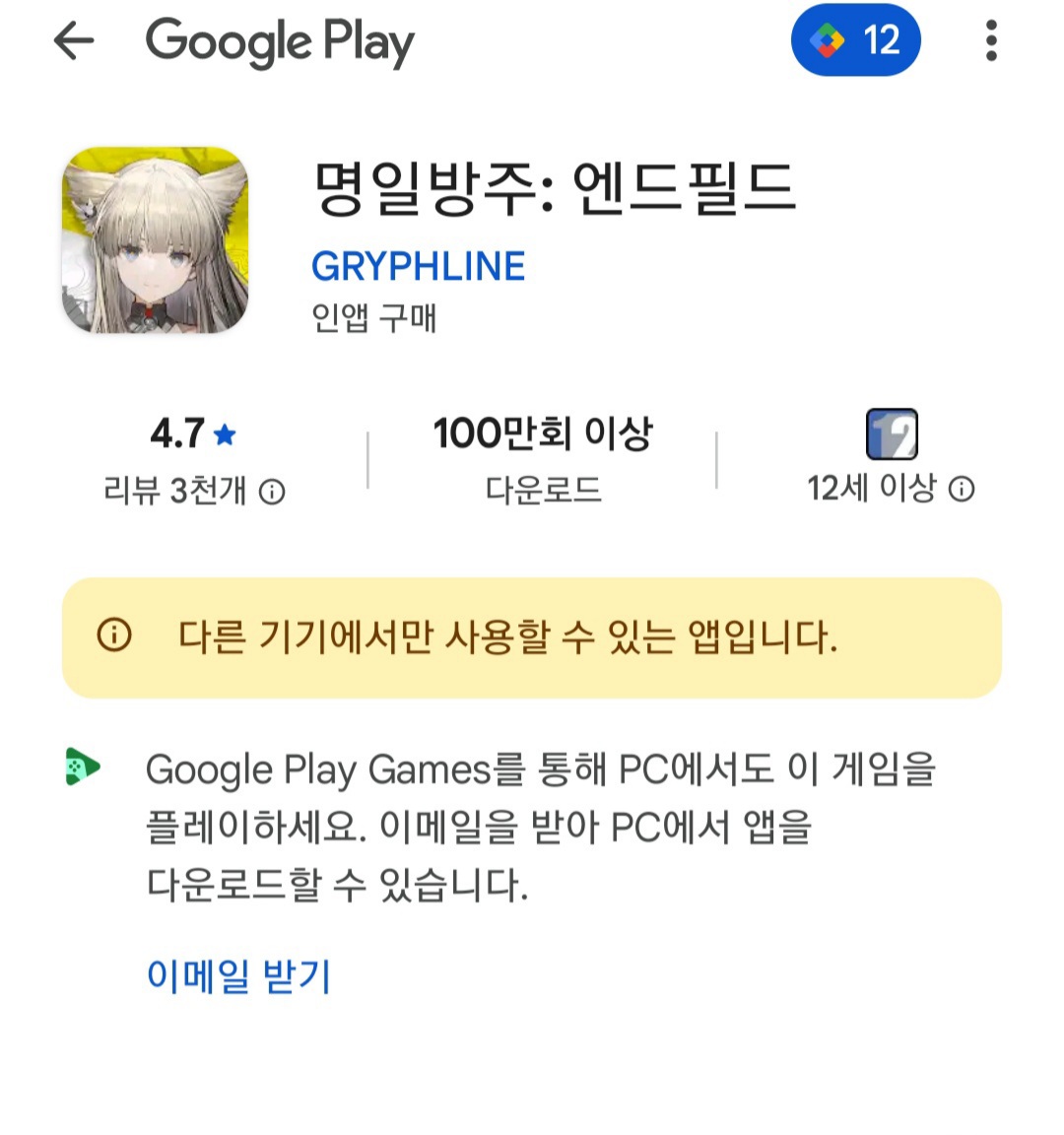1064x1135 pixels.
Task: View review info next to 리뷰 3천개
Action: pos(273,492)
